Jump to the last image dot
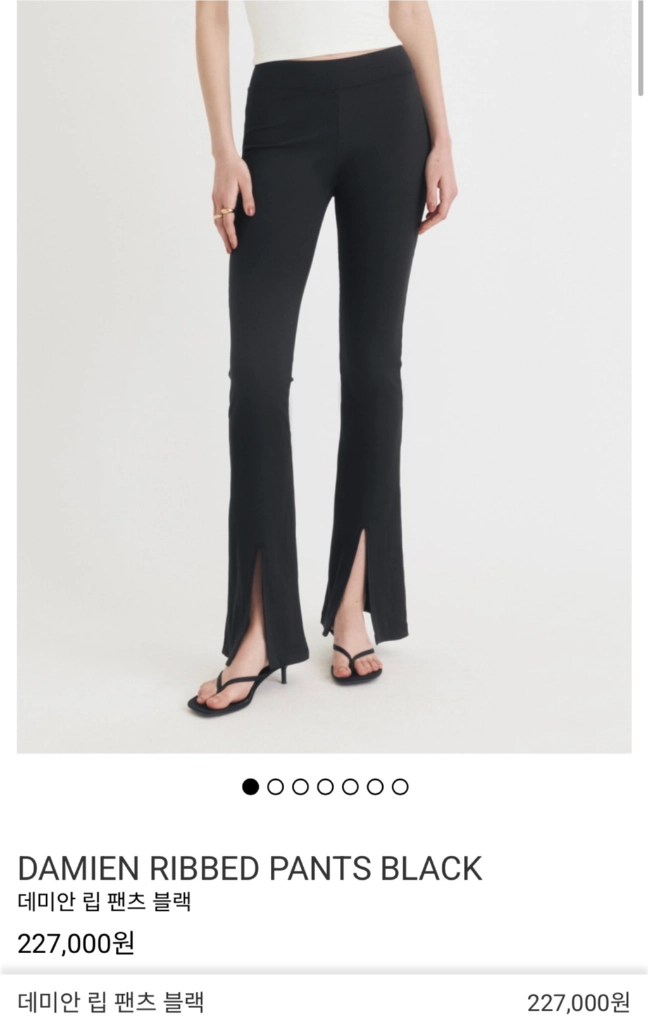 400,787
